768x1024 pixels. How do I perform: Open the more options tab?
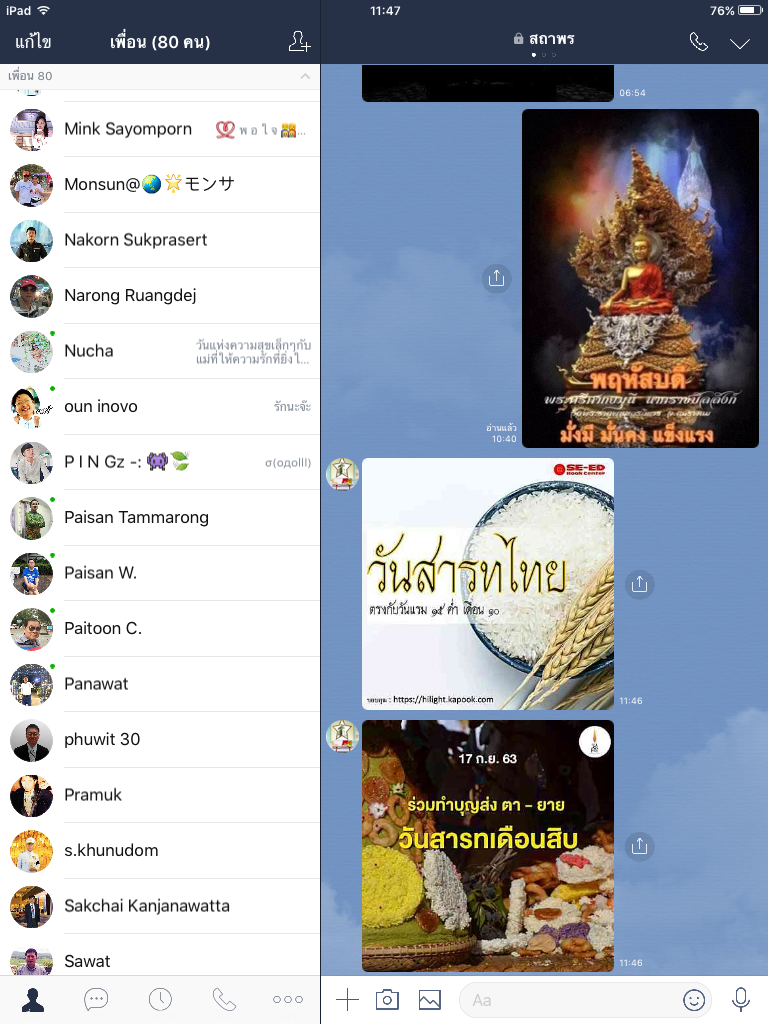point(288,999)
